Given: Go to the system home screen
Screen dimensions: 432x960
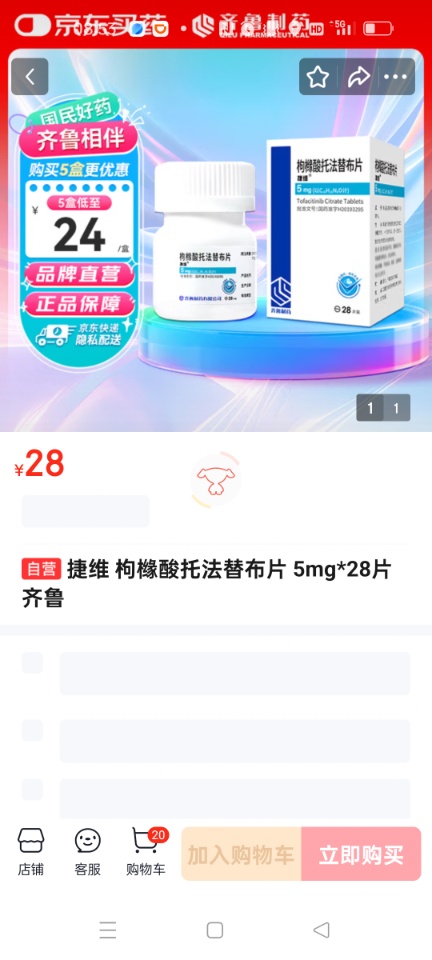Looking at the screenshot, I should click(215, 930).
